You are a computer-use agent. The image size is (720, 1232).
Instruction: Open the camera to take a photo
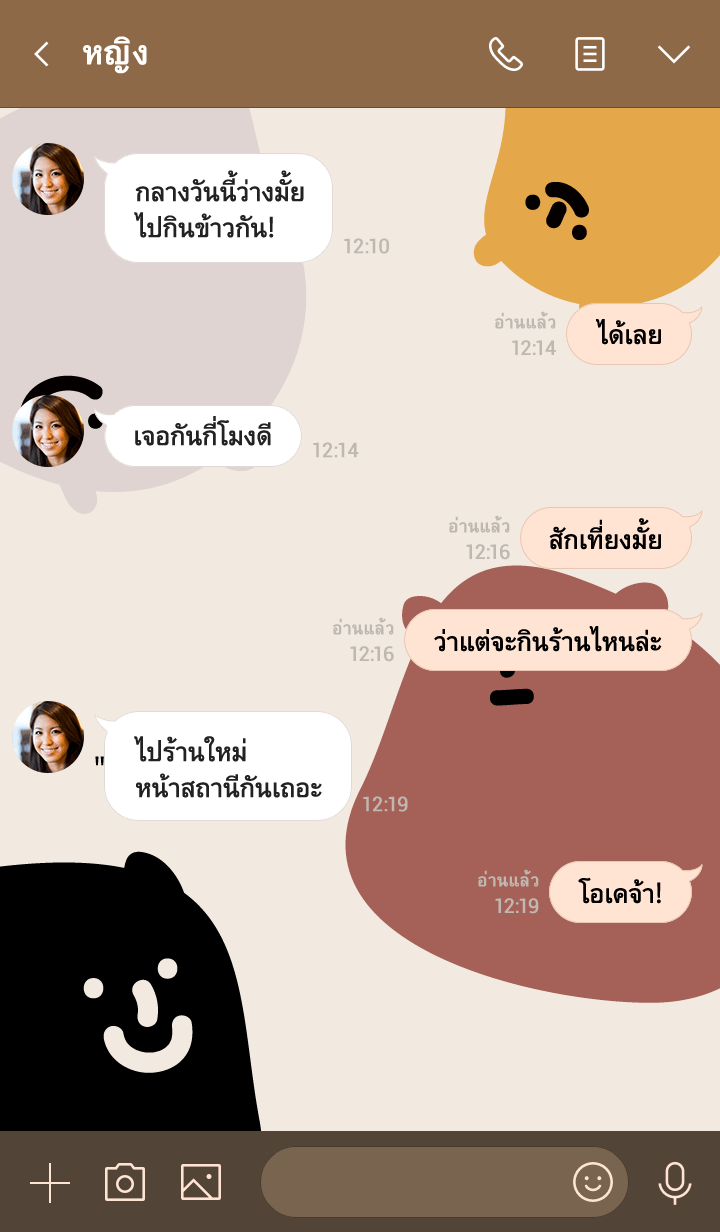click(x=125, y=1183)
